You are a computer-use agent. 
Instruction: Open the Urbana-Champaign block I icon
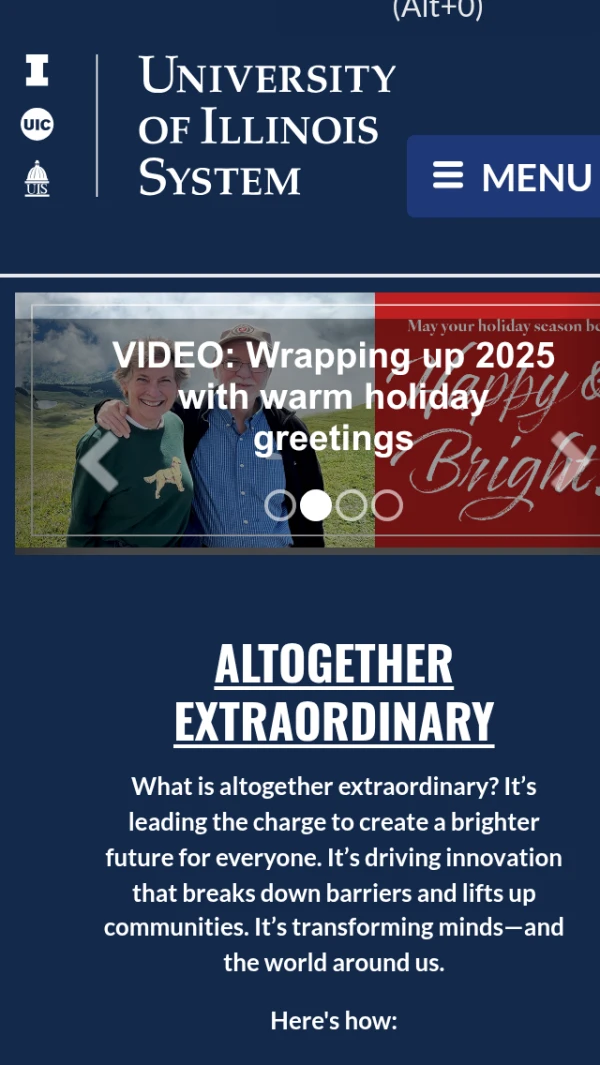point(37,71)
